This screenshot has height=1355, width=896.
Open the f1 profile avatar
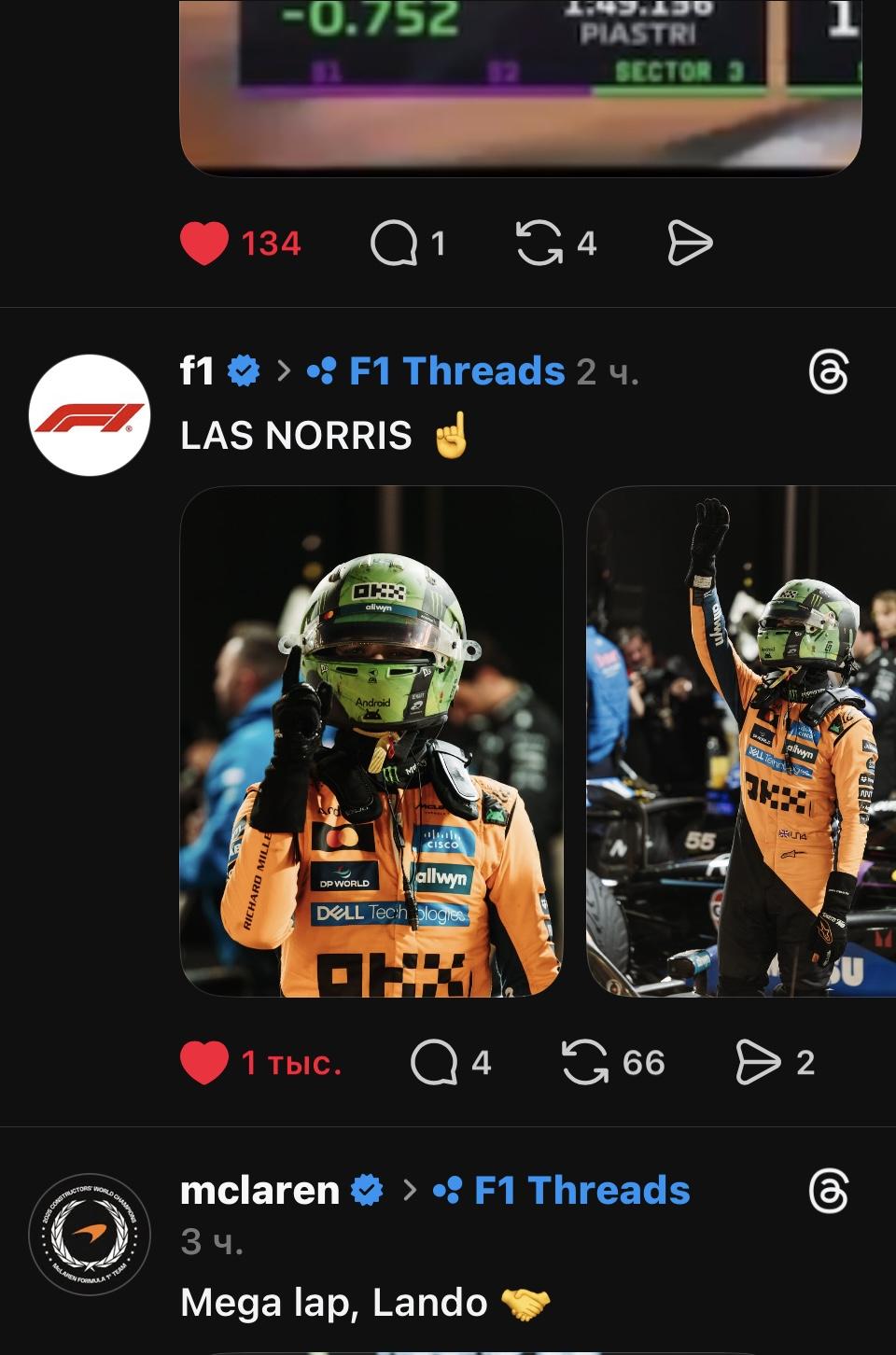(90, 415)
